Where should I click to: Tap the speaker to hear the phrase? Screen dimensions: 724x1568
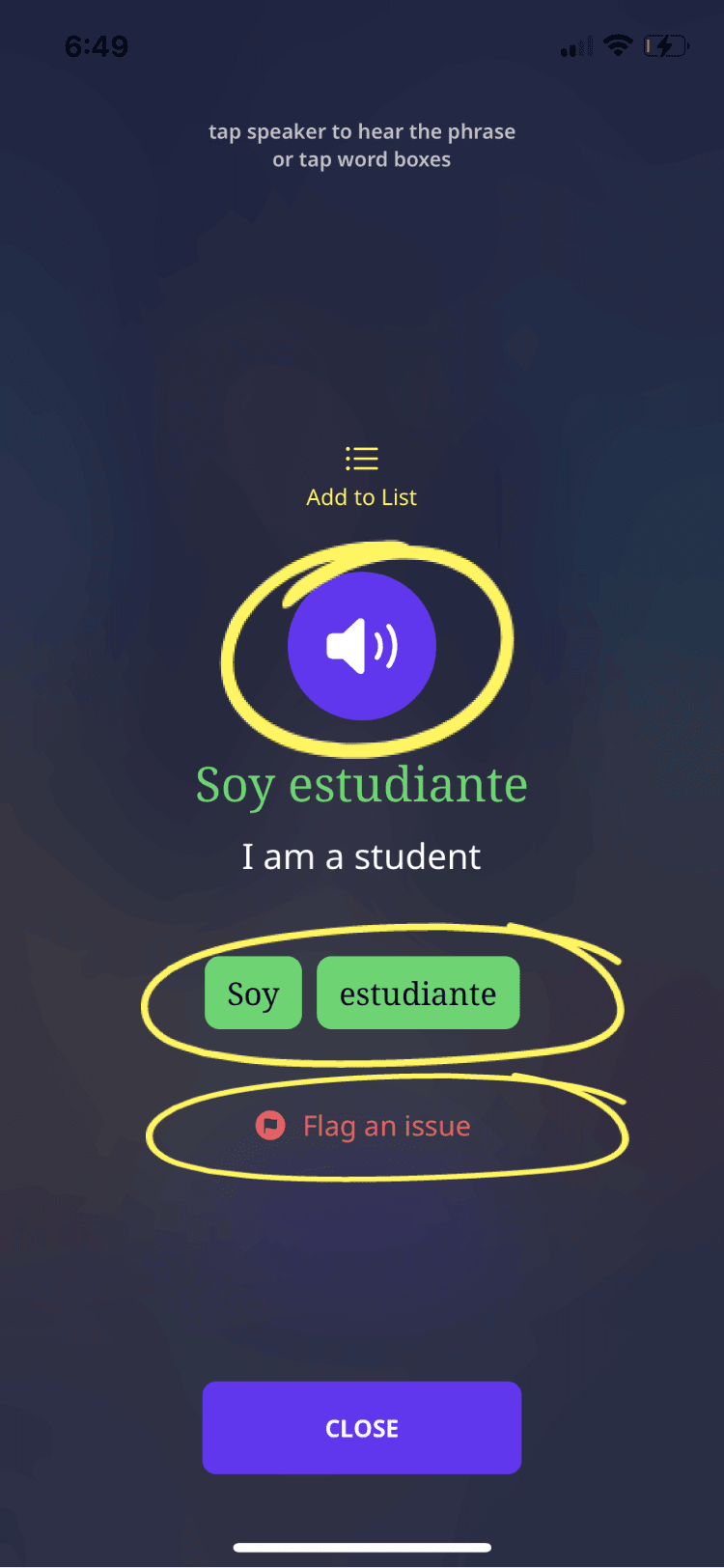coord(362,646)
